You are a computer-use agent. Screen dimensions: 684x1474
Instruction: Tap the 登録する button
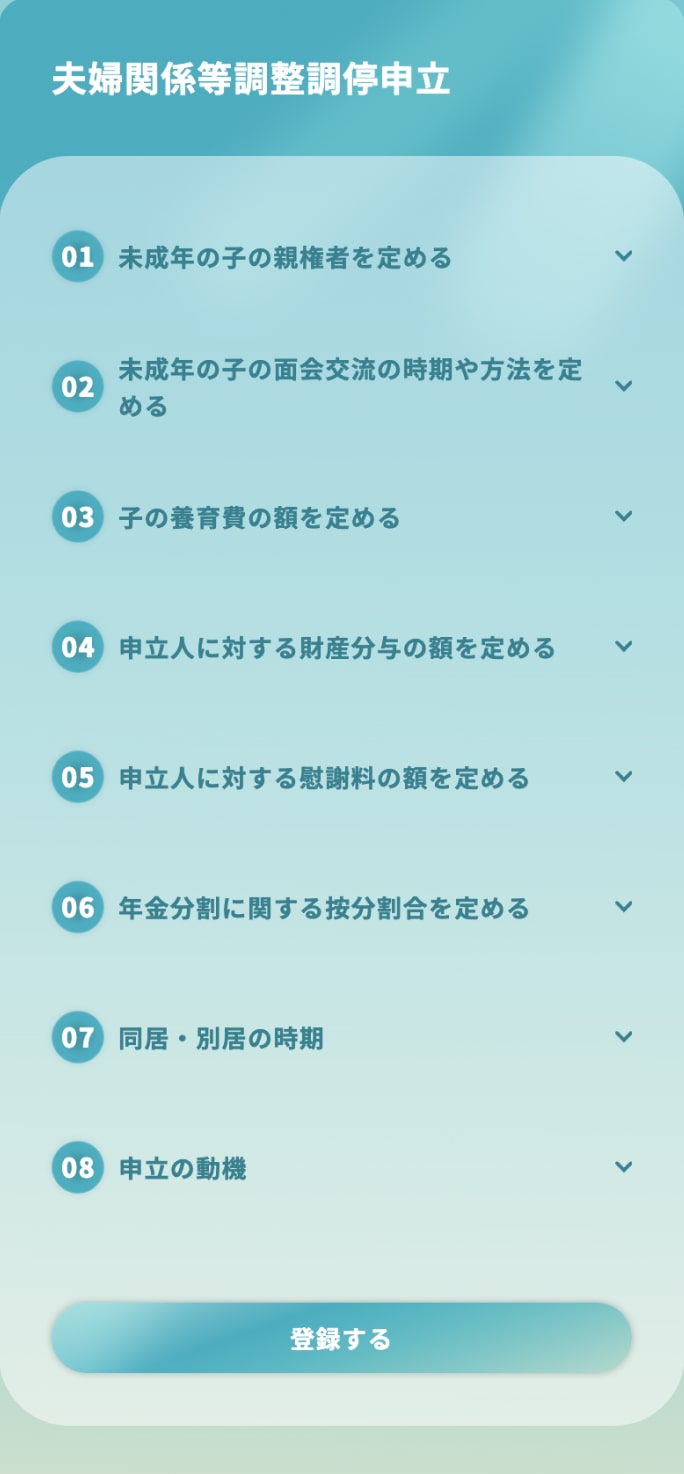[x=341, y=1338]
